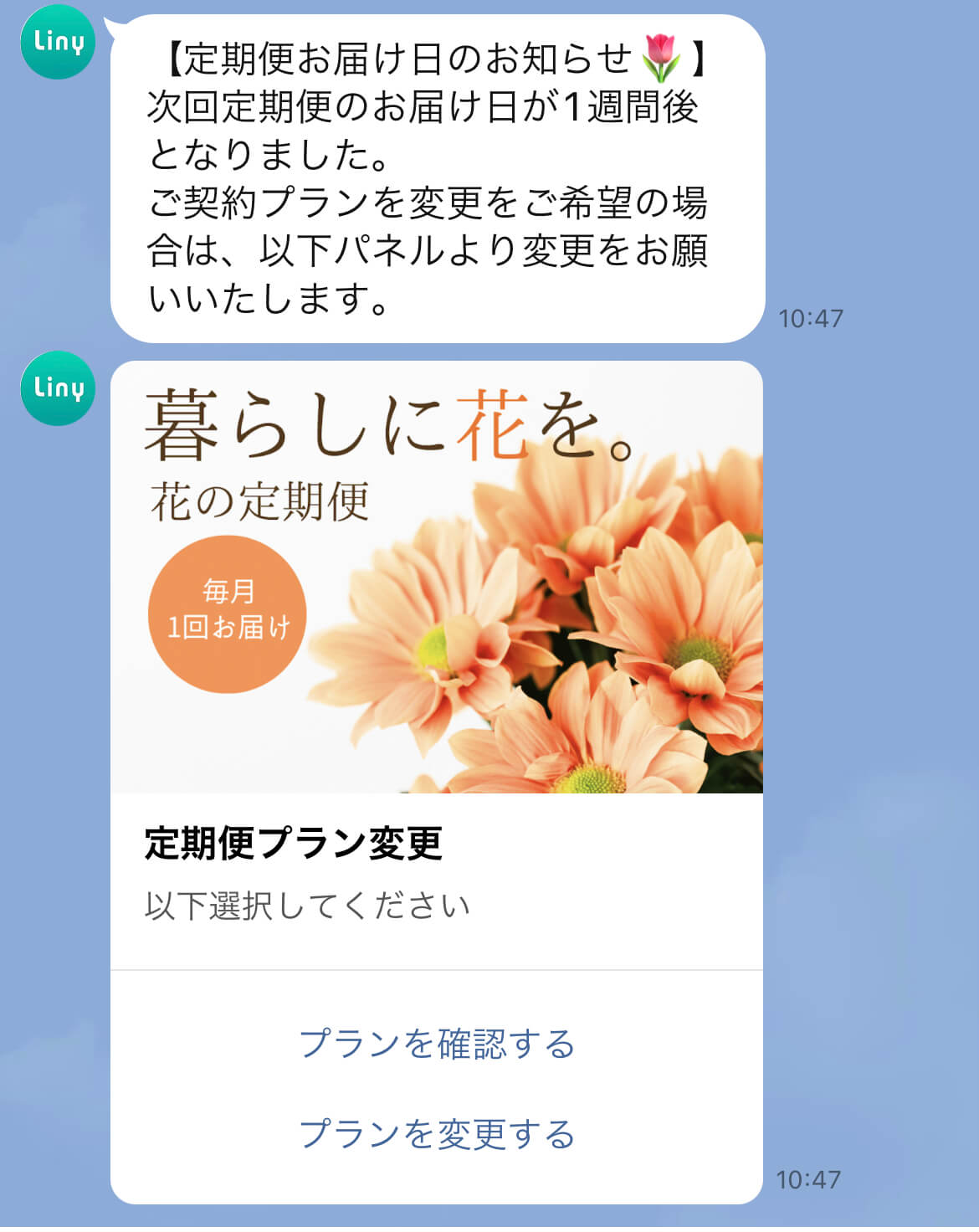Select プランを変更する to change the plan
Viewport: 979px width, 1232px height.
[x=437, y=1134]
